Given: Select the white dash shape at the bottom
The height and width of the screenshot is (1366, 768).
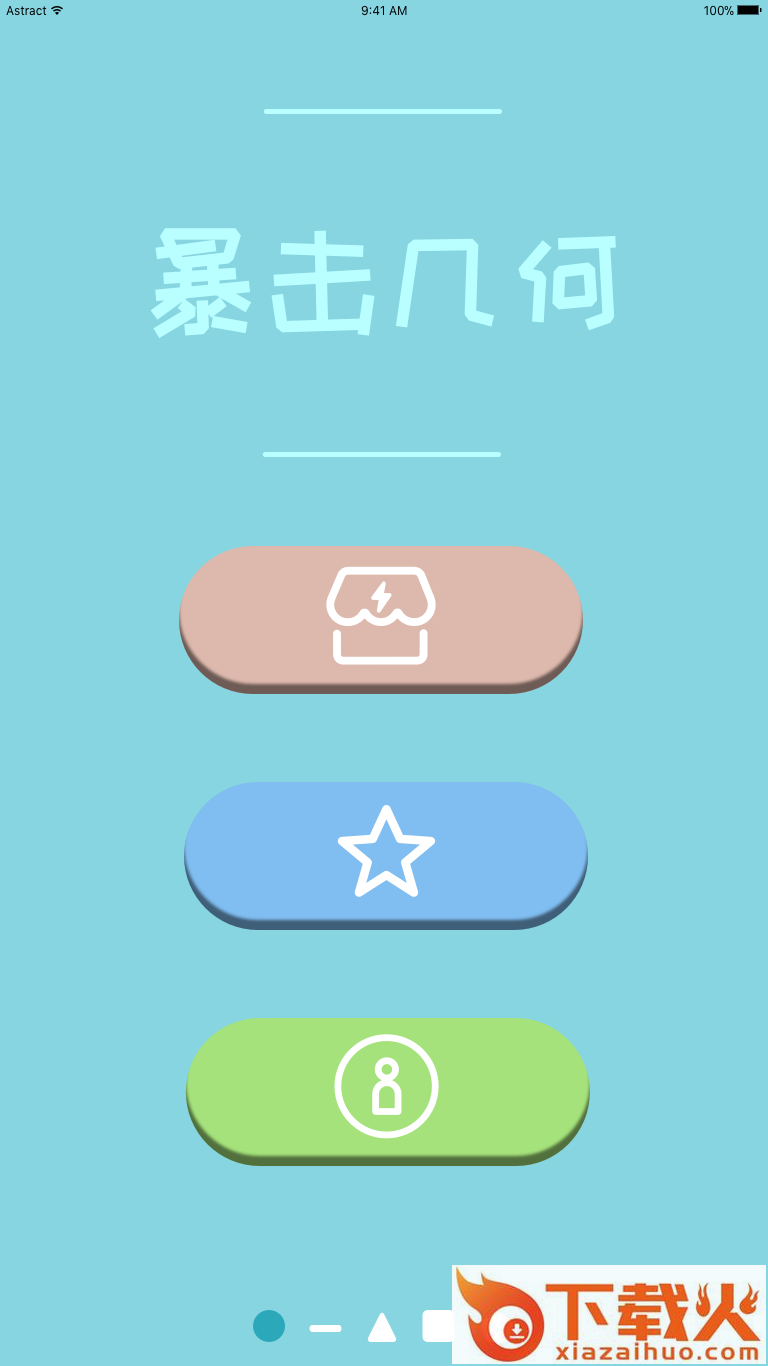Looking at the screenshot, I should pos(325,1328).
